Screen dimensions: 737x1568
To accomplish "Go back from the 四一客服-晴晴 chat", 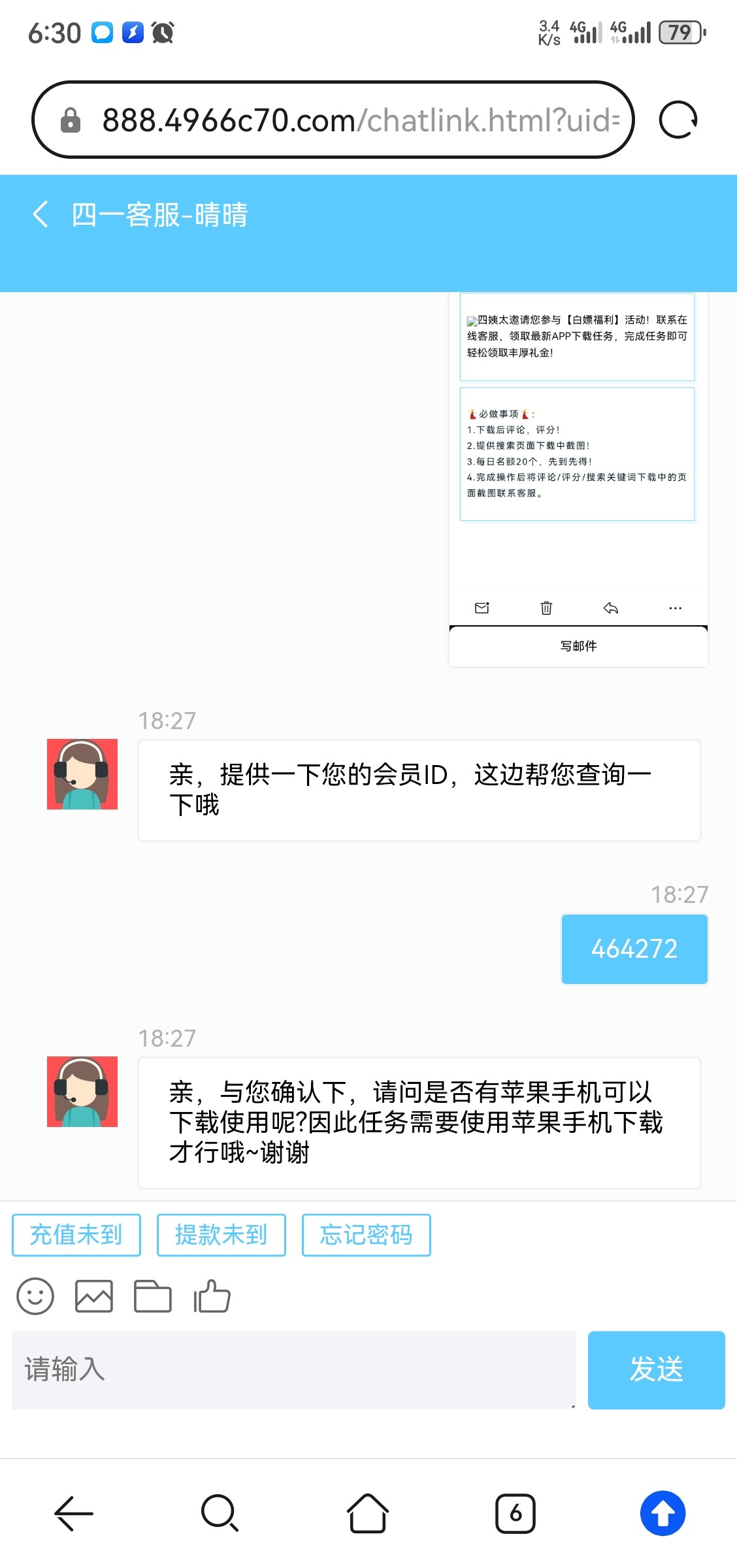I will [41, 214].
